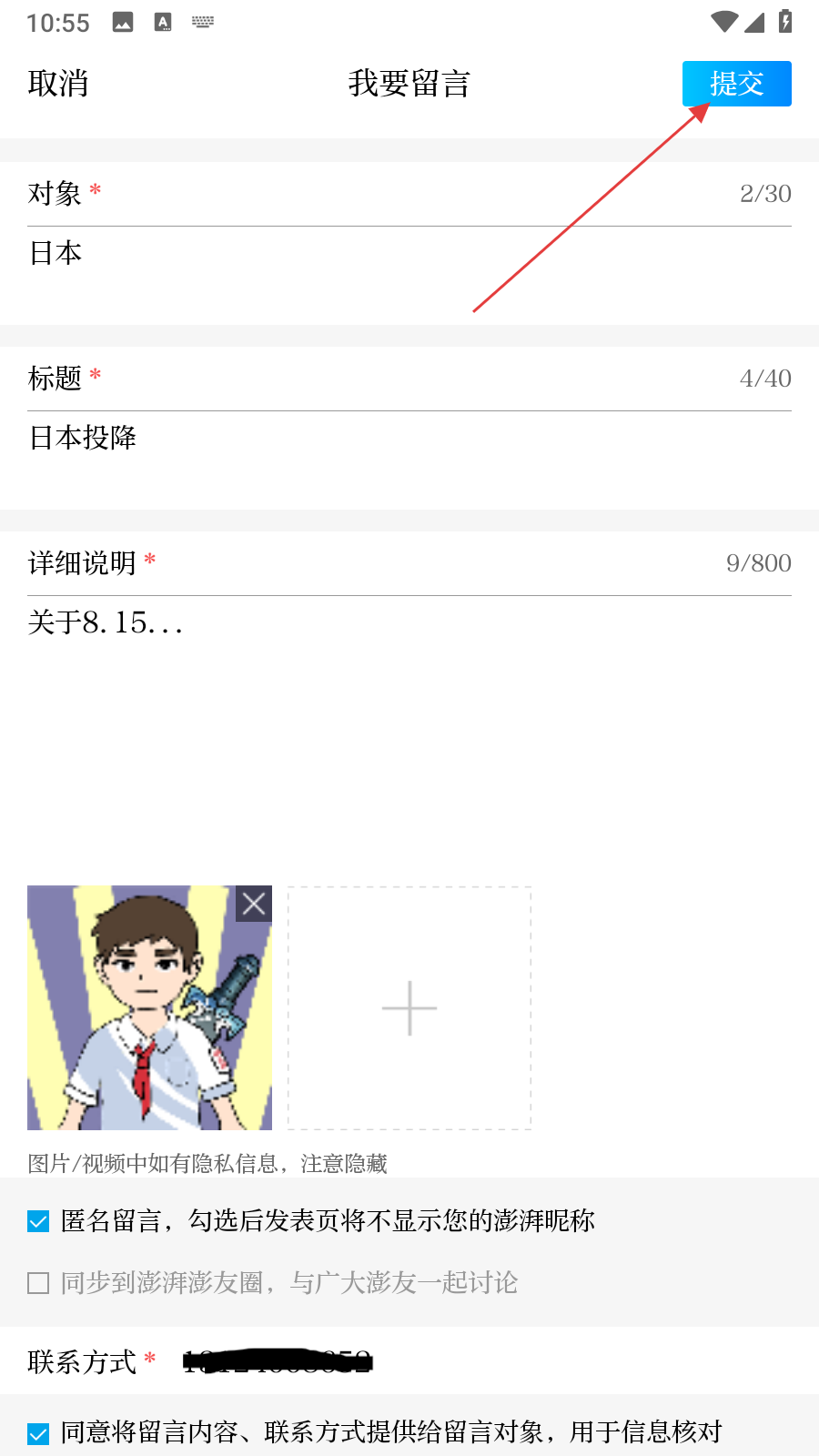Check 同步到澎湃澎友圈 option
819x1456 pixels.
pyautogui.click(x=38, y=1283)
